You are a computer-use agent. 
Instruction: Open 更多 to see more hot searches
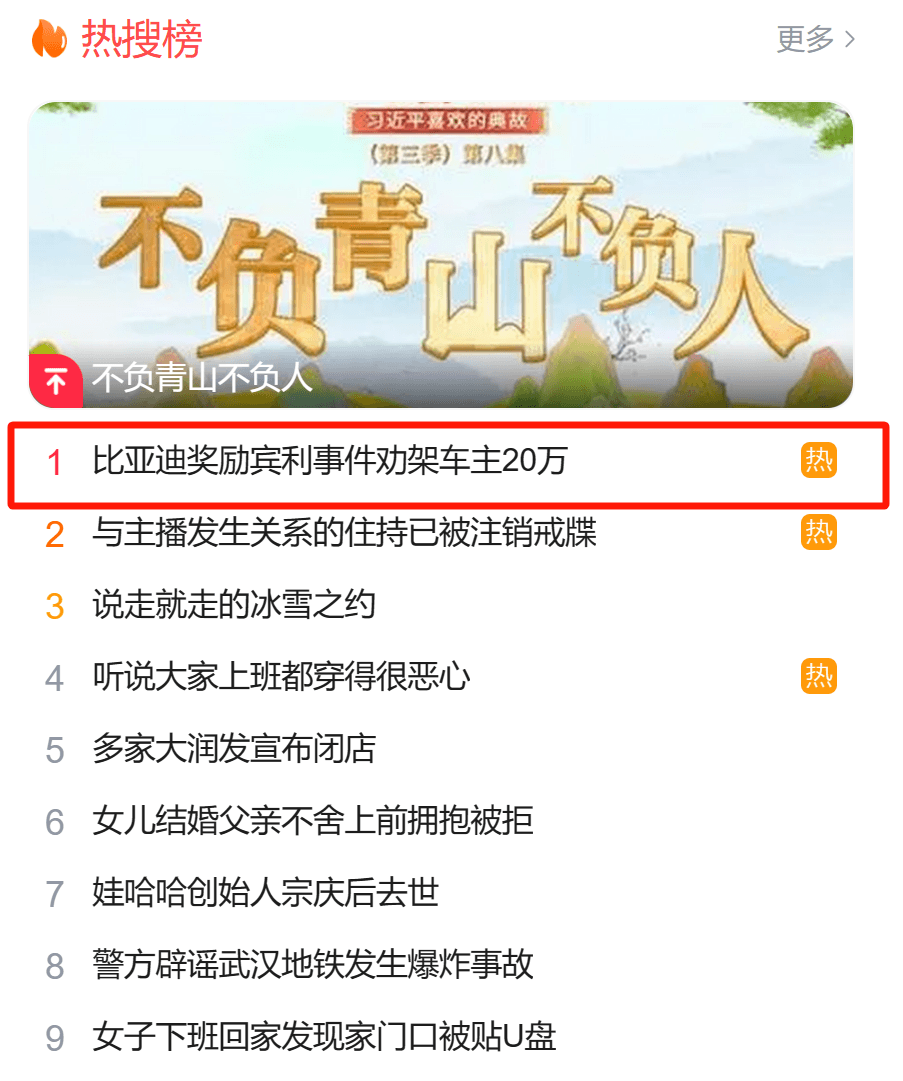(x=816, y=40)
